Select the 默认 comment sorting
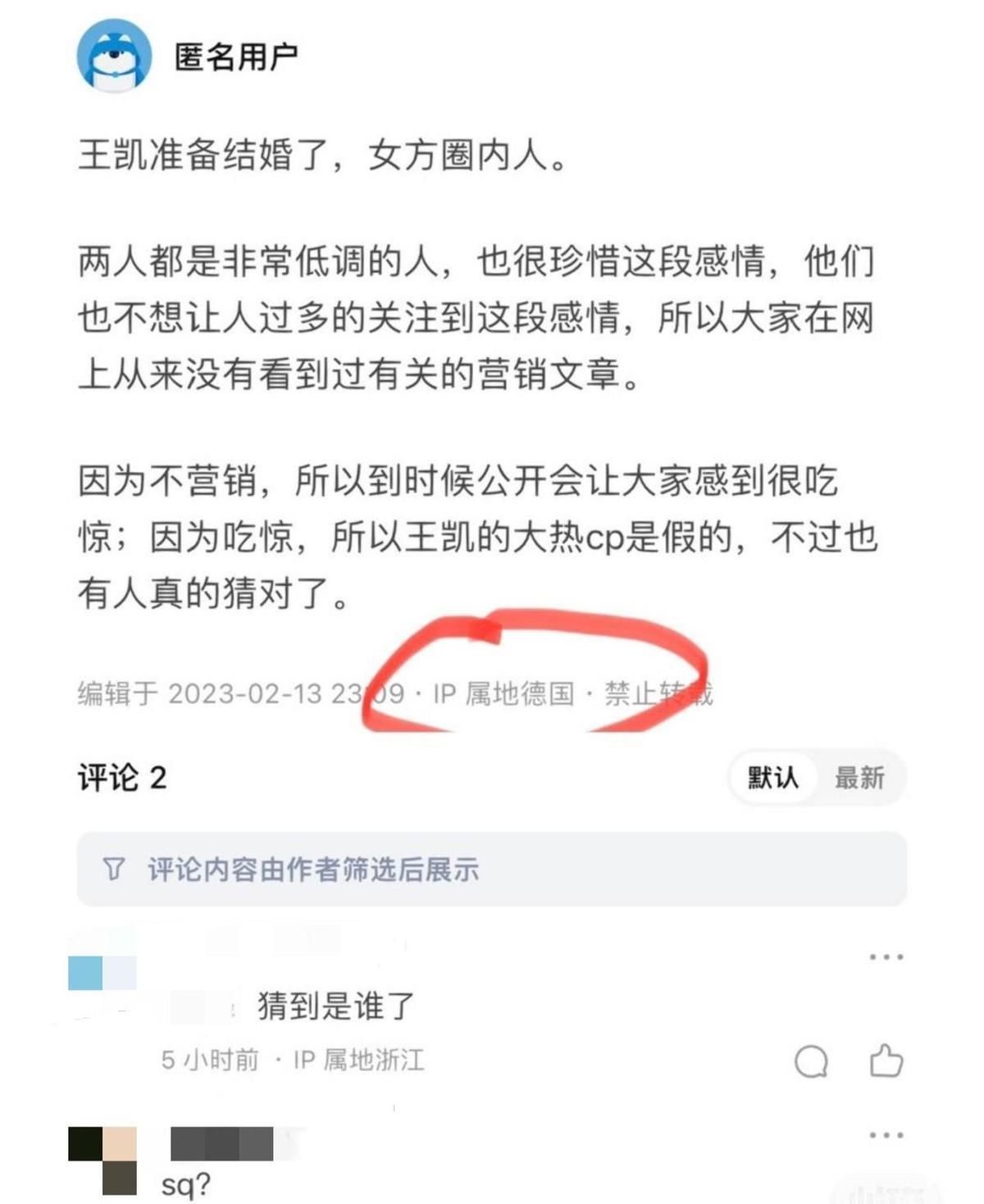 click(x=772, y=777)
